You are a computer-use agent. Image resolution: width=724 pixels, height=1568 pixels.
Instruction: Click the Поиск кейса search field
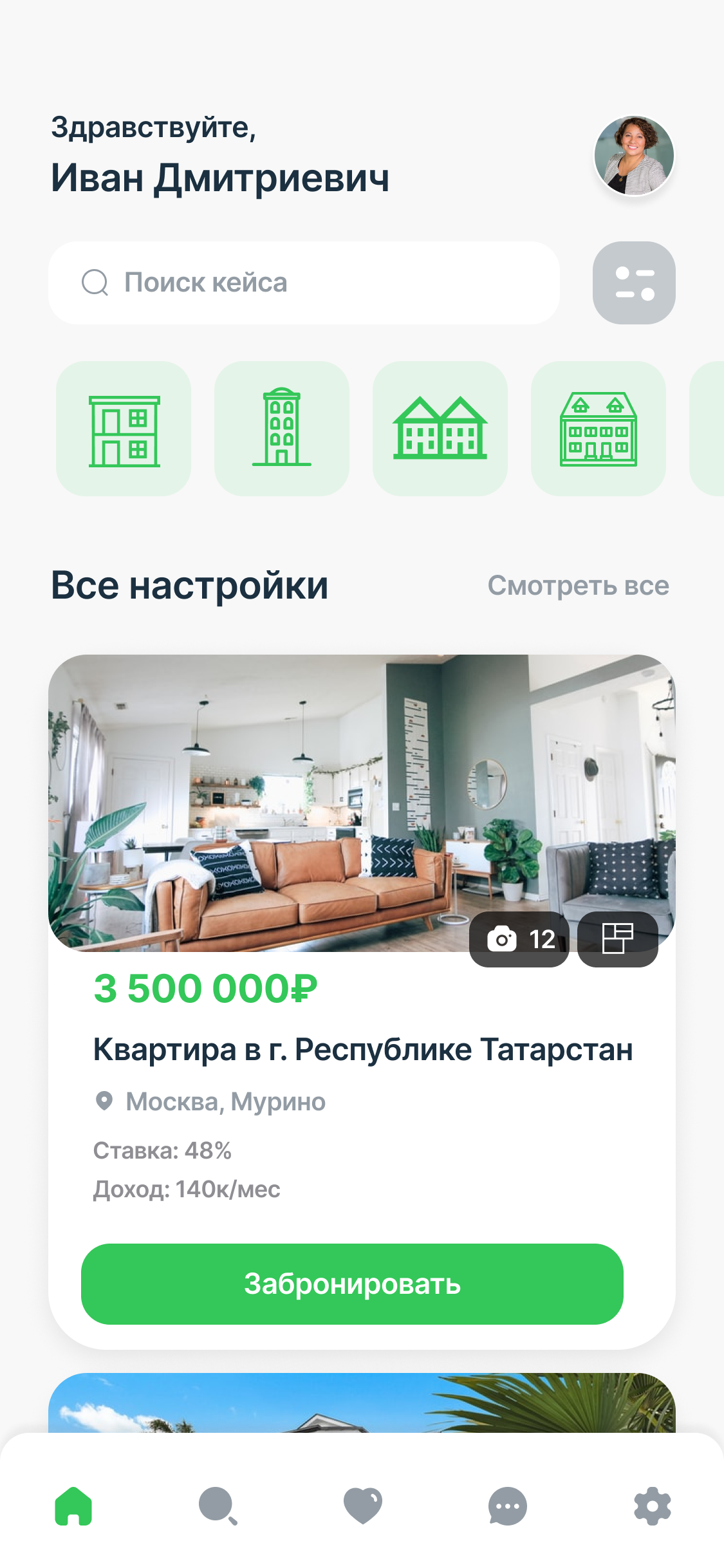[306, 283]
